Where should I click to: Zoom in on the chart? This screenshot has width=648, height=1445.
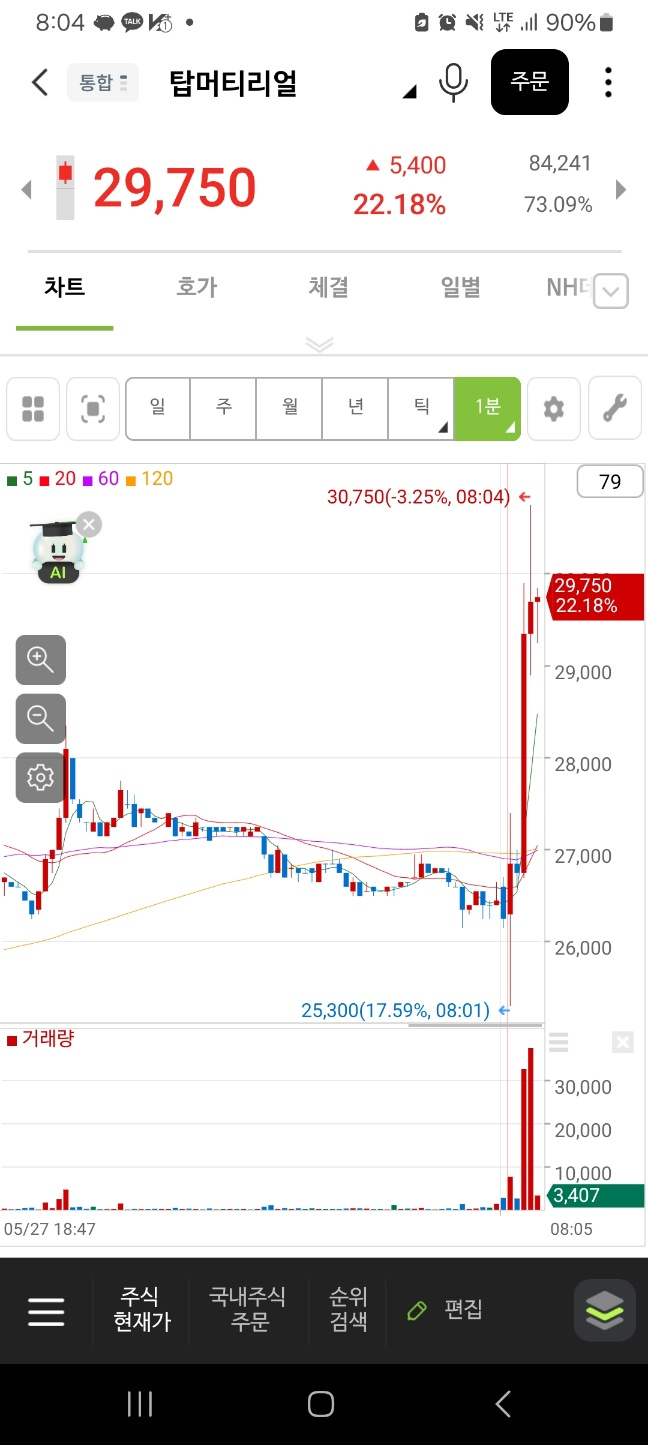[x=40, y=659]
